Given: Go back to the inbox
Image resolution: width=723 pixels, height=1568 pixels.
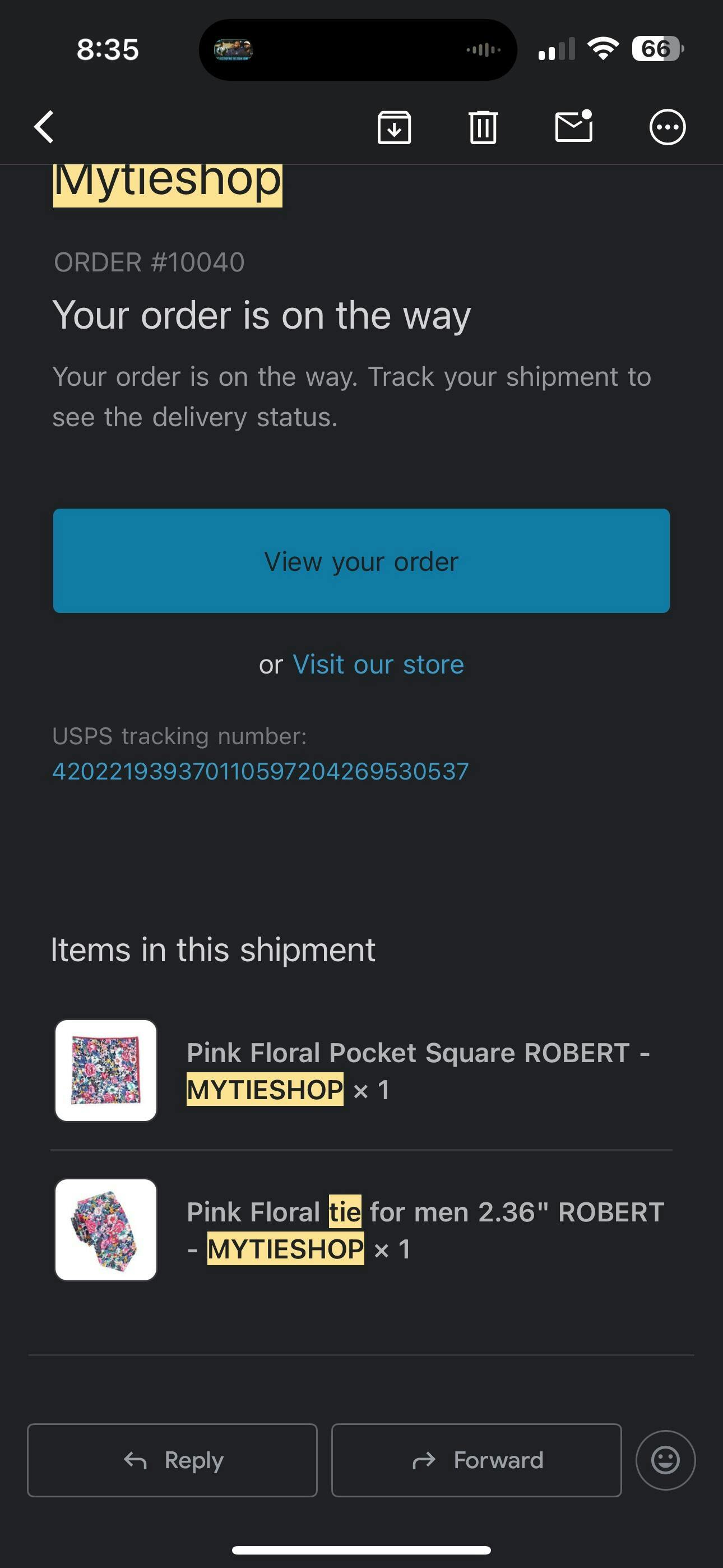Looking at the screenshot, I should [44, 127].
